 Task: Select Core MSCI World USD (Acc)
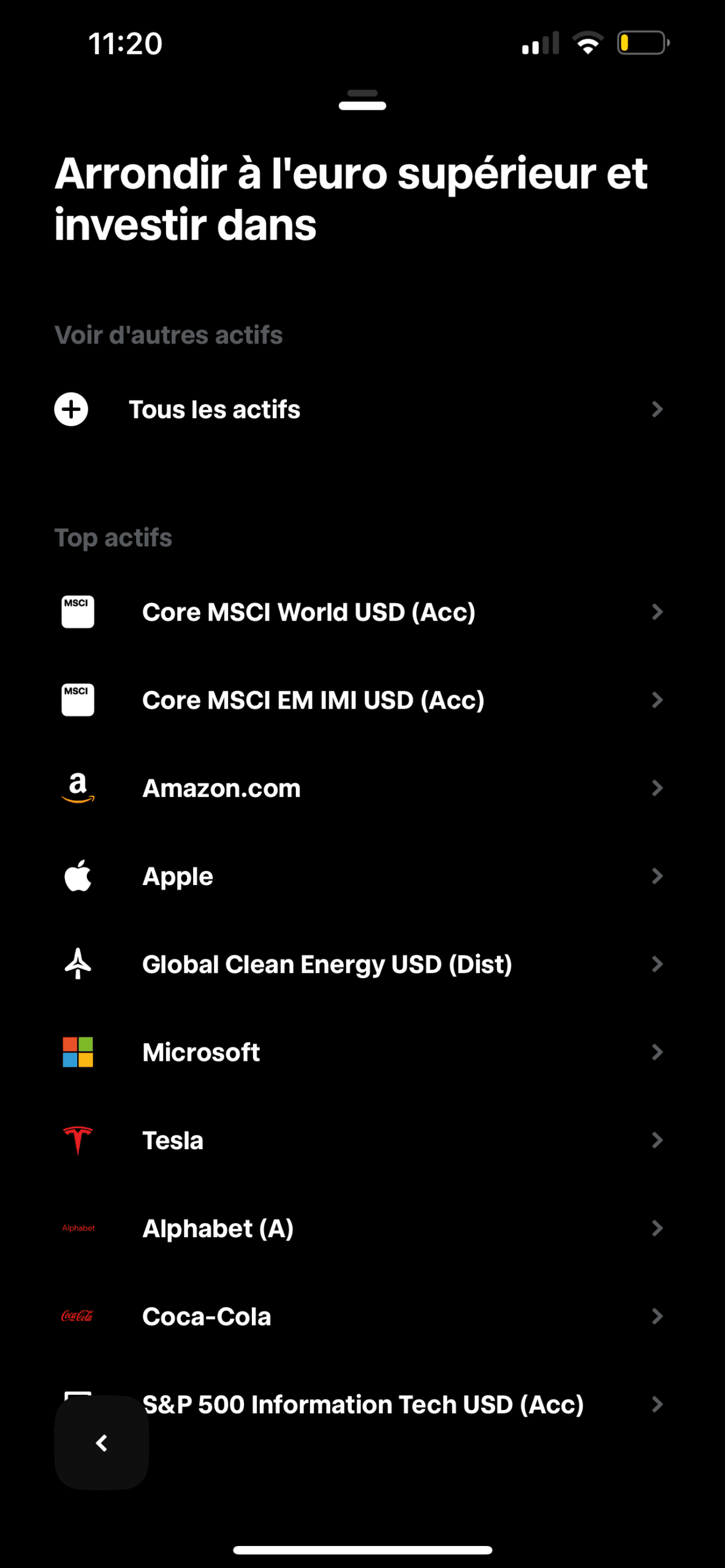[362, 612]
